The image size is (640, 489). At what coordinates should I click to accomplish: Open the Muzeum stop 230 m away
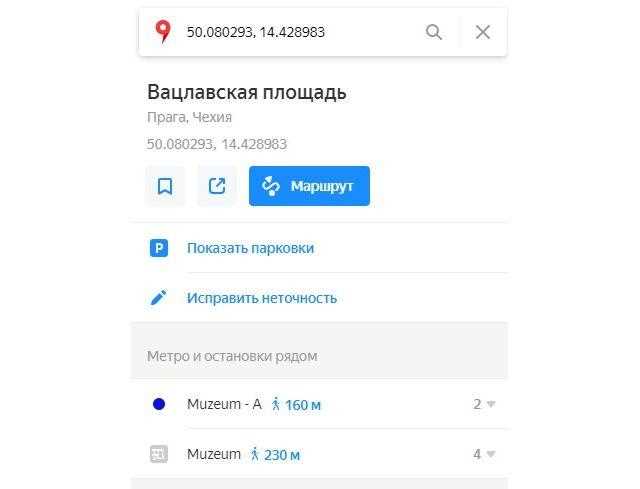(x=214, y=454)
